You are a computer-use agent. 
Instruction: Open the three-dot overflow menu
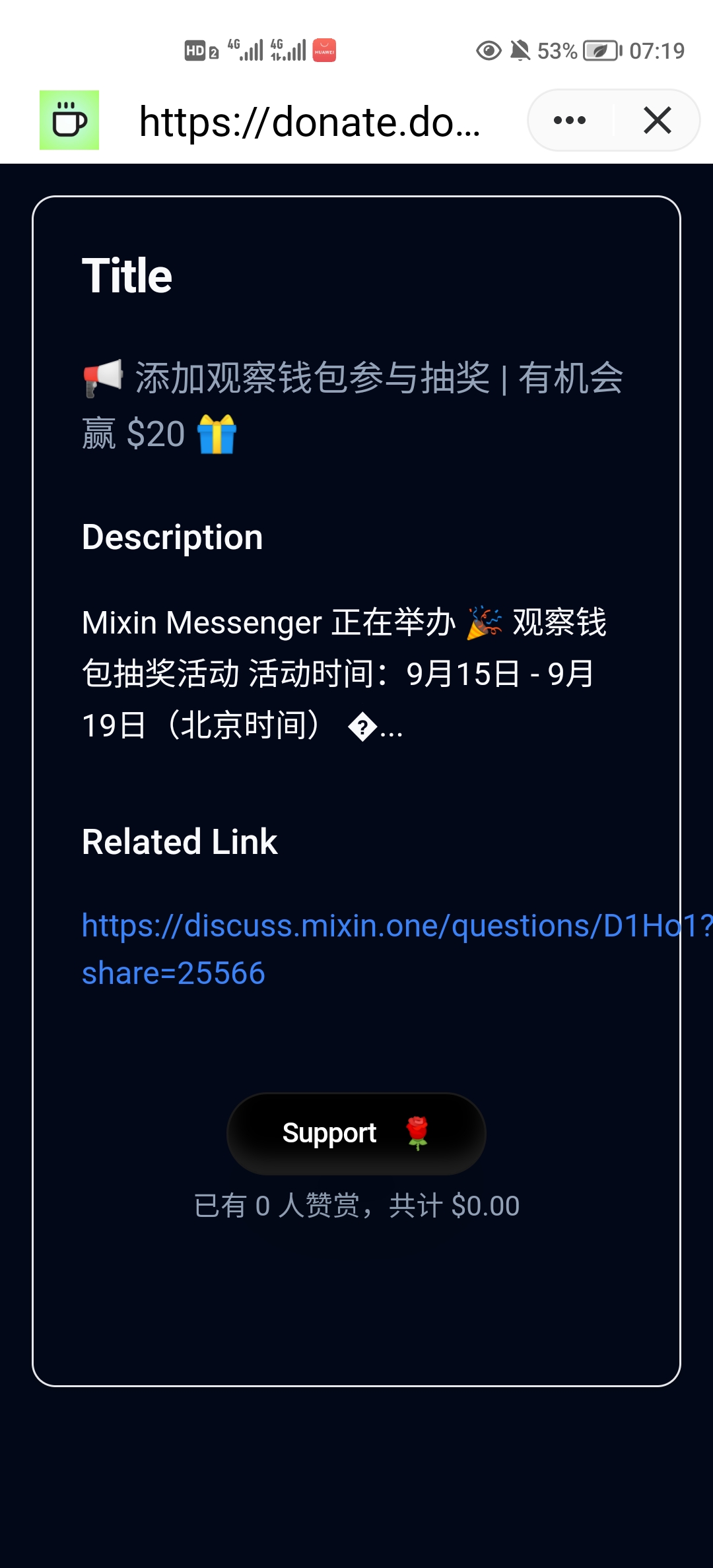[x=570, y=120]
